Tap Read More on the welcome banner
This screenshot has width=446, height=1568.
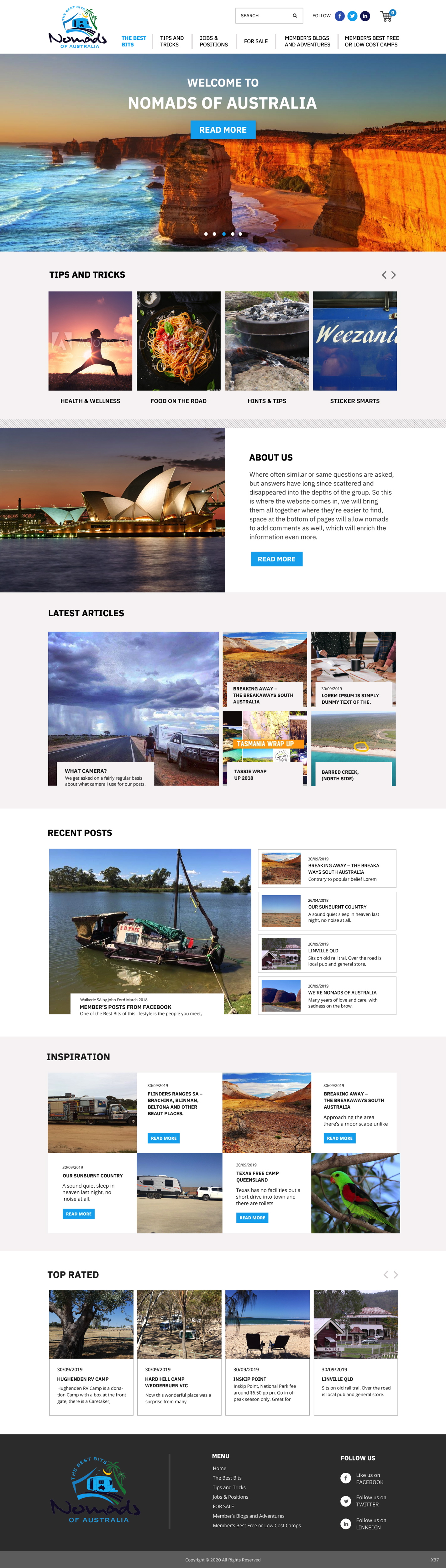coord(223,130)
